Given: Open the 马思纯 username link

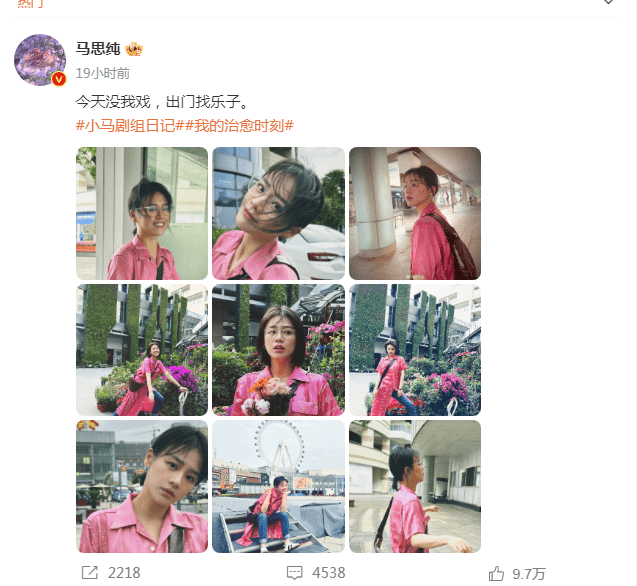Looking at the screenshot, I should tap(98, 48).
